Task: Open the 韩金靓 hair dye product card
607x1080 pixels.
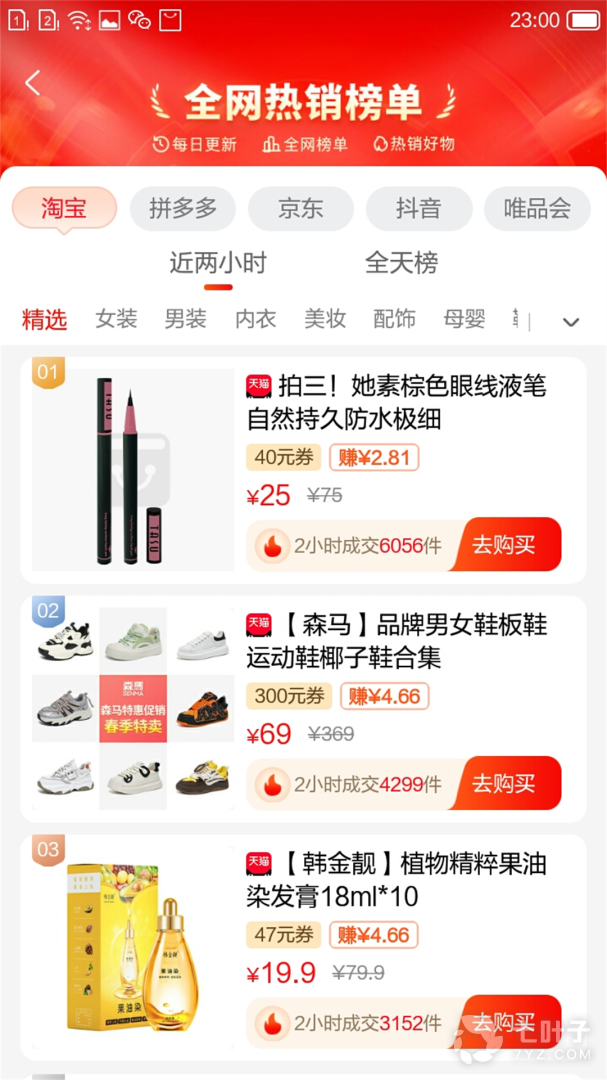Action: pos(396,880)
